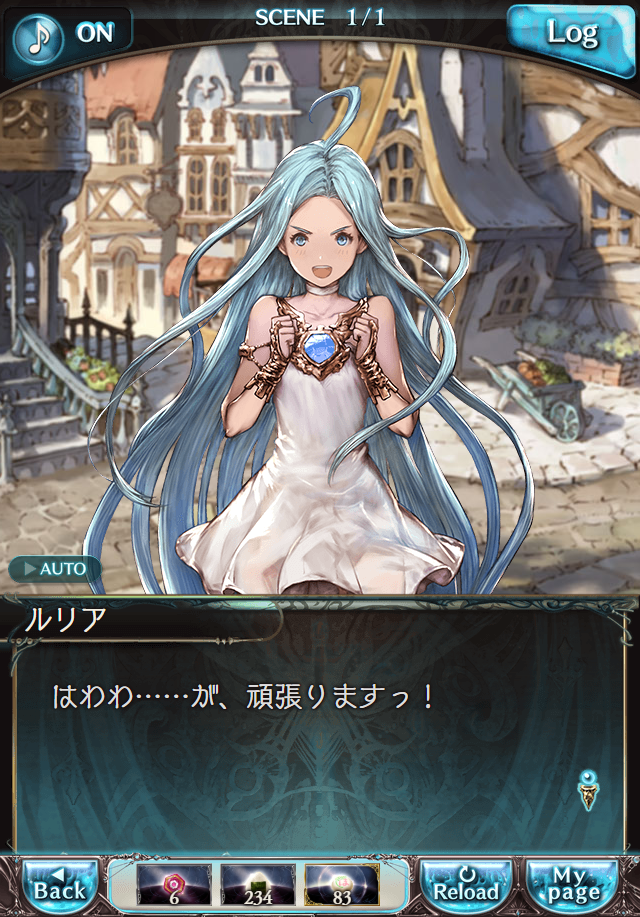Advance the dialogue text box

point(320,740)
